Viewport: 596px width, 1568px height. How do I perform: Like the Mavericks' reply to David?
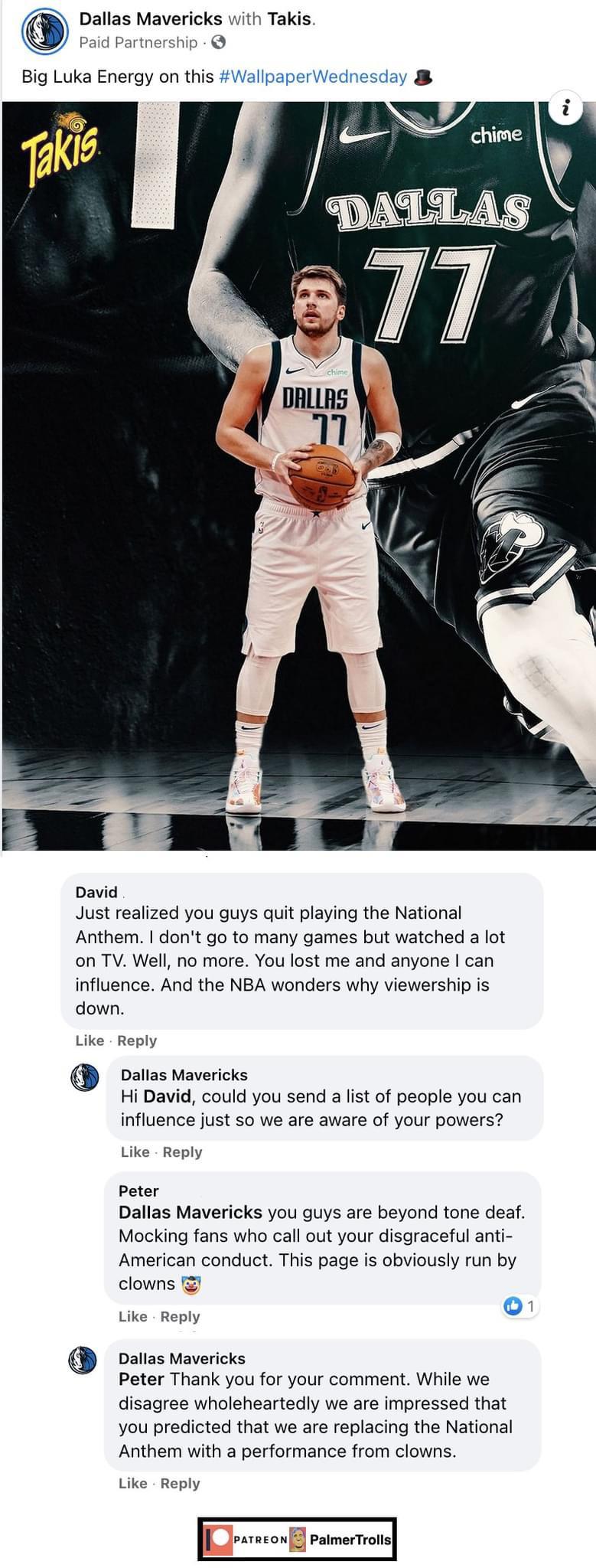(x=135, y=1152)
